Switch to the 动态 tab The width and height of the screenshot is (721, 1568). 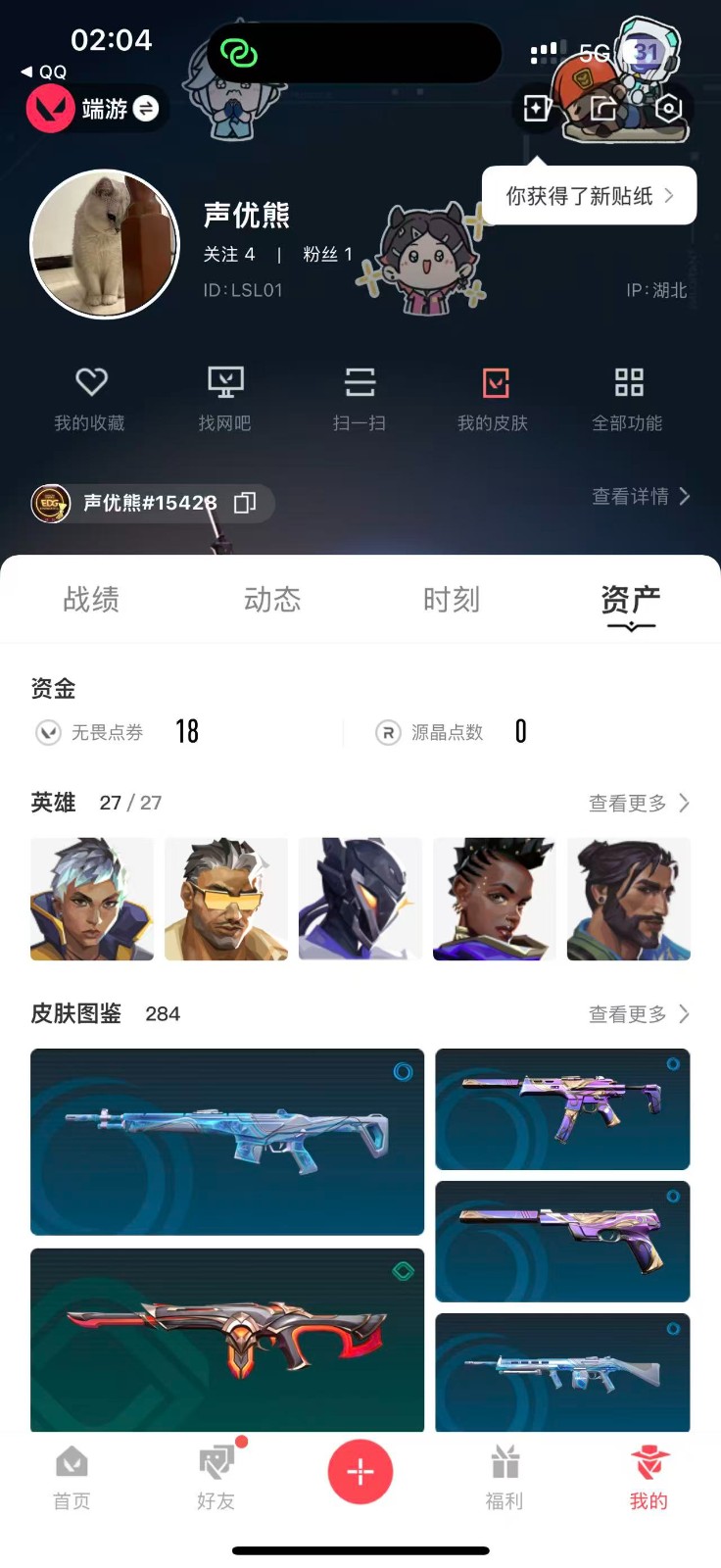click(272, 599)
